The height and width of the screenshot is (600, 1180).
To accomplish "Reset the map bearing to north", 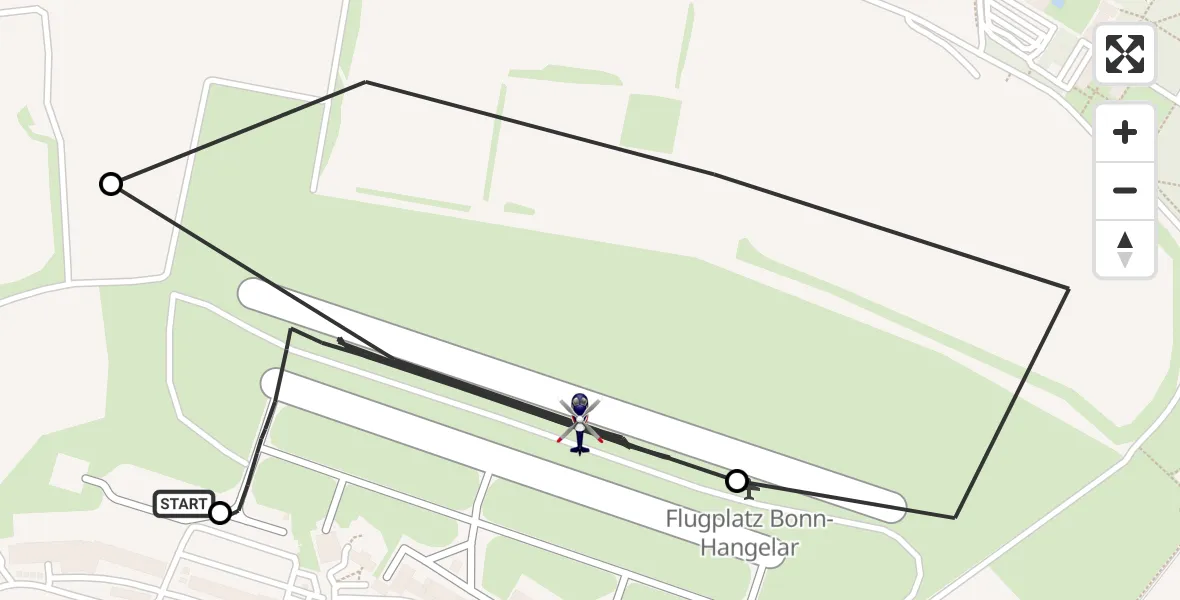I will [1125, 249].
